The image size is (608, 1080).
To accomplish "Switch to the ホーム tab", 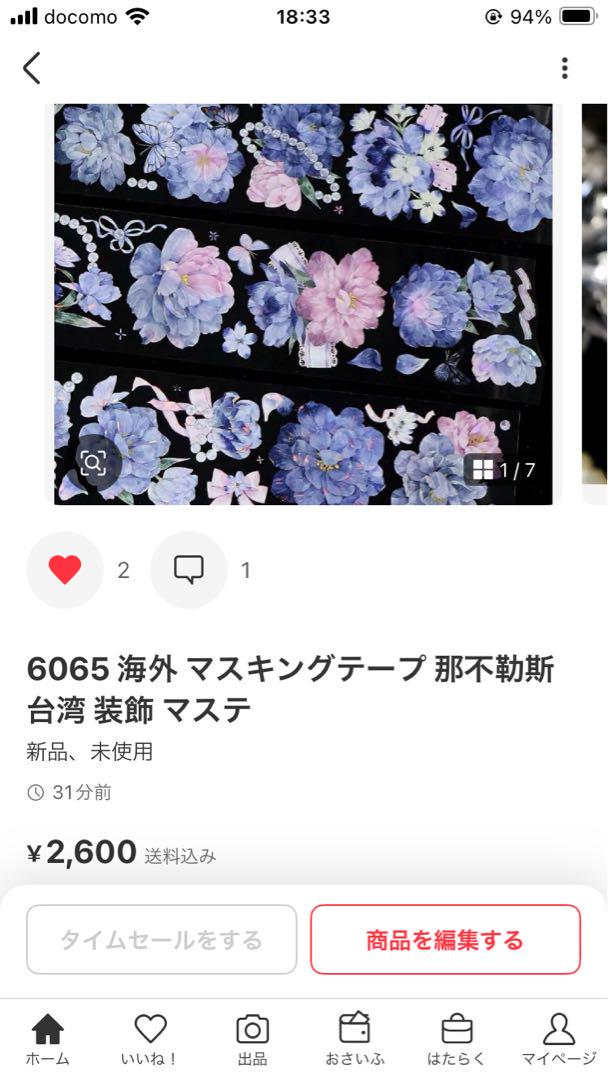I will pyautogui.click(x=48, y=1040).
